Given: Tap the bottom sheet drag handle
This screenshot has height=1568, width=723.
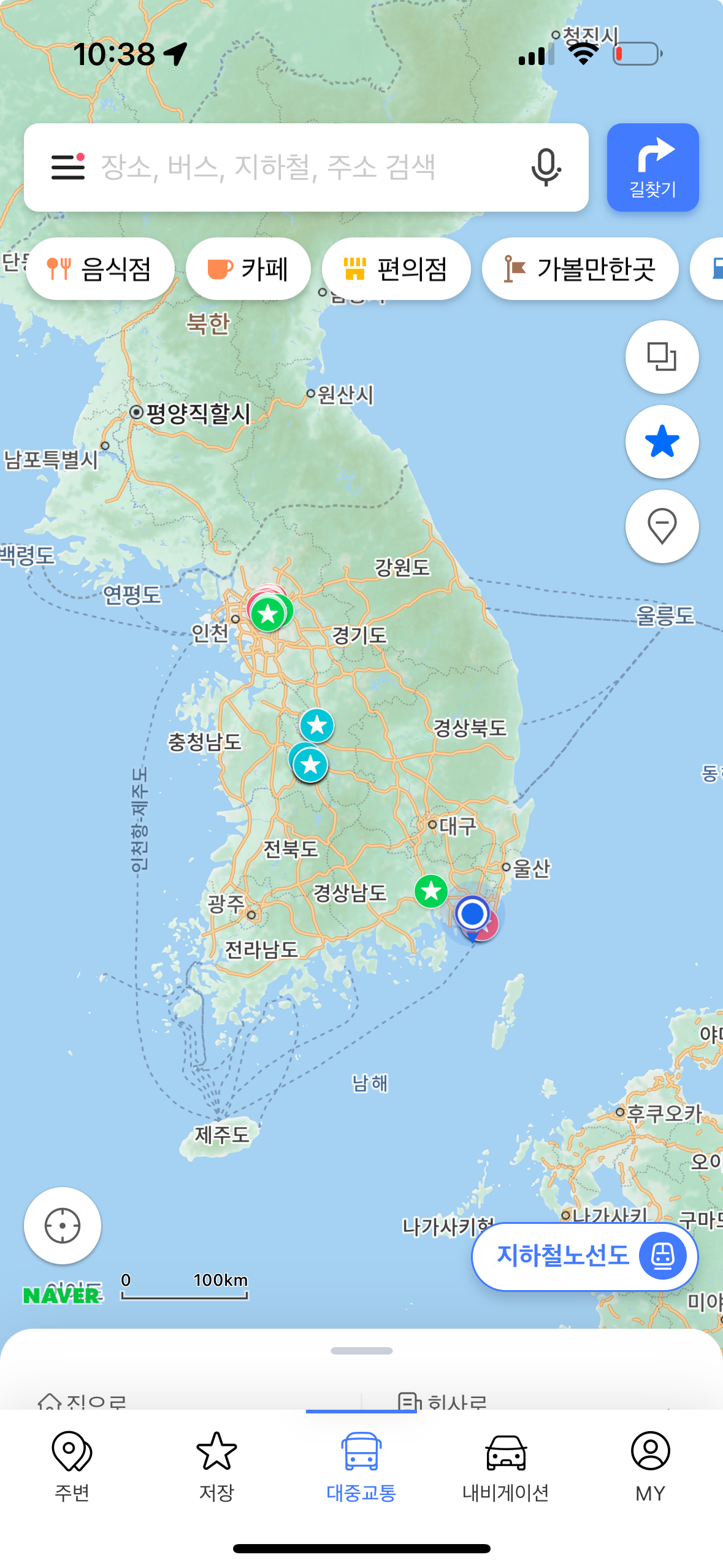Looking at the screenshot, I should [x=361, y=1351].
